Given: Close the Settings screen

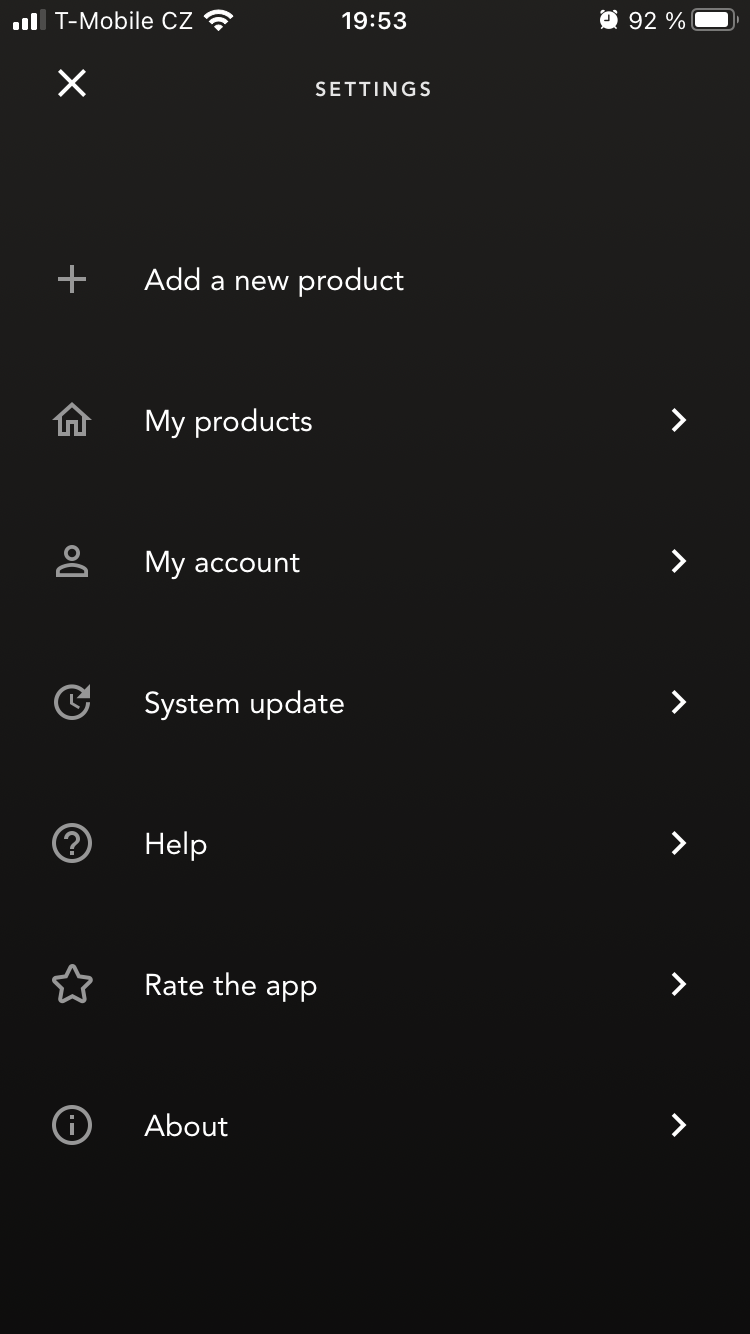Looking at the screenshot, I should point(72,84).
